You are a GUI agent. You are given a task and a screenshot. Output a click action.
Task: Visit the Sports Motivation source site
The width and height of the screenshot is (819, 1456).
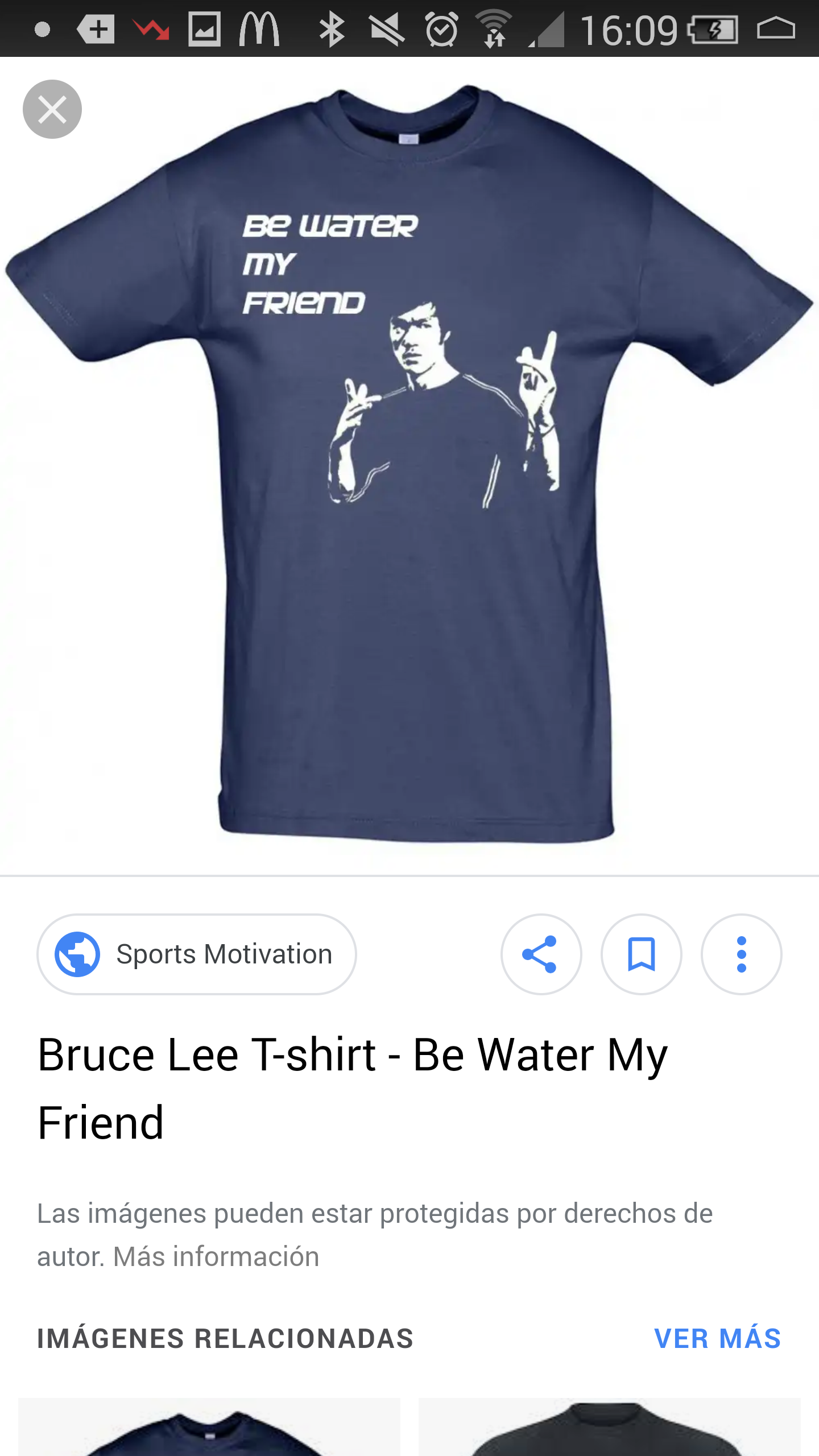197,954
